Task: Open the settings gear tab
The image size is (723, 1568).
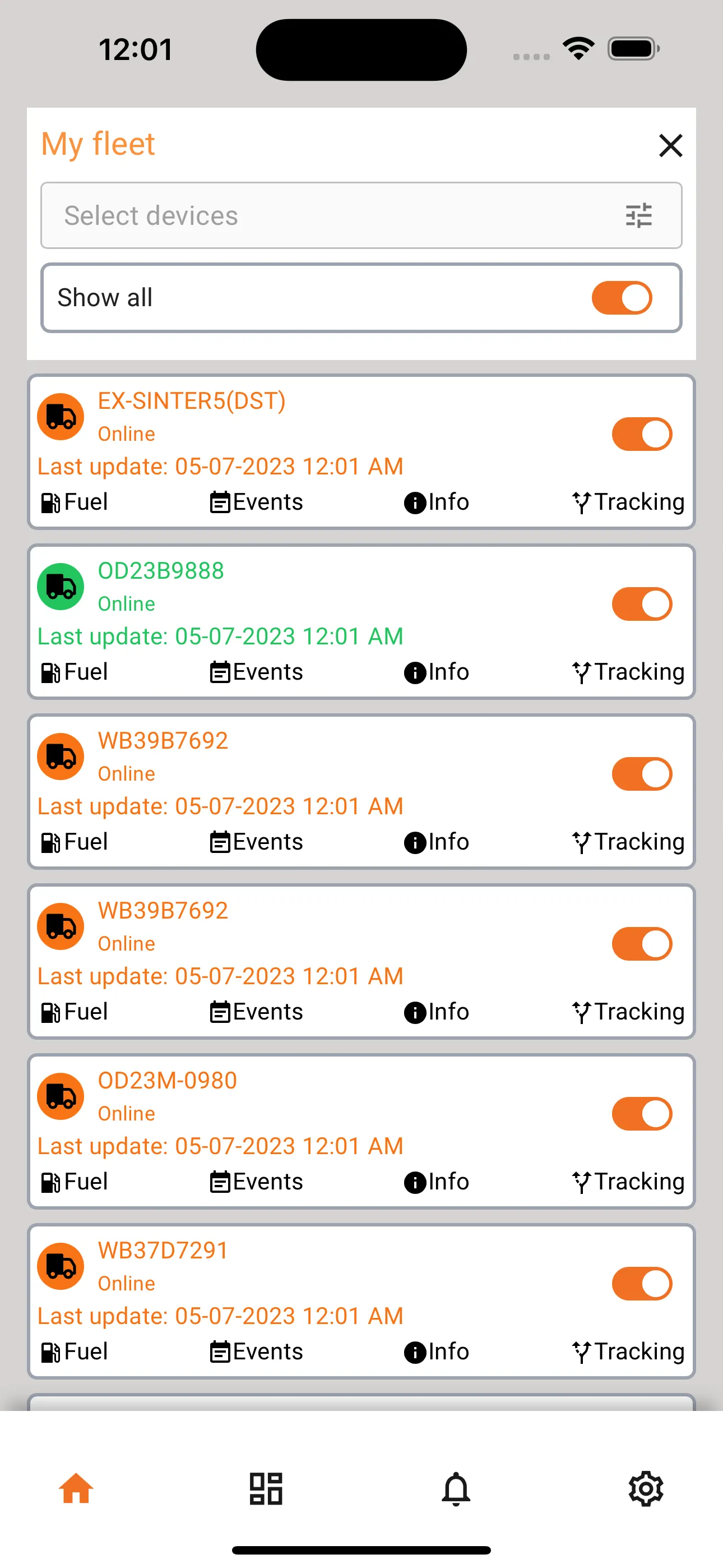Action: (x=646, y=1489)
